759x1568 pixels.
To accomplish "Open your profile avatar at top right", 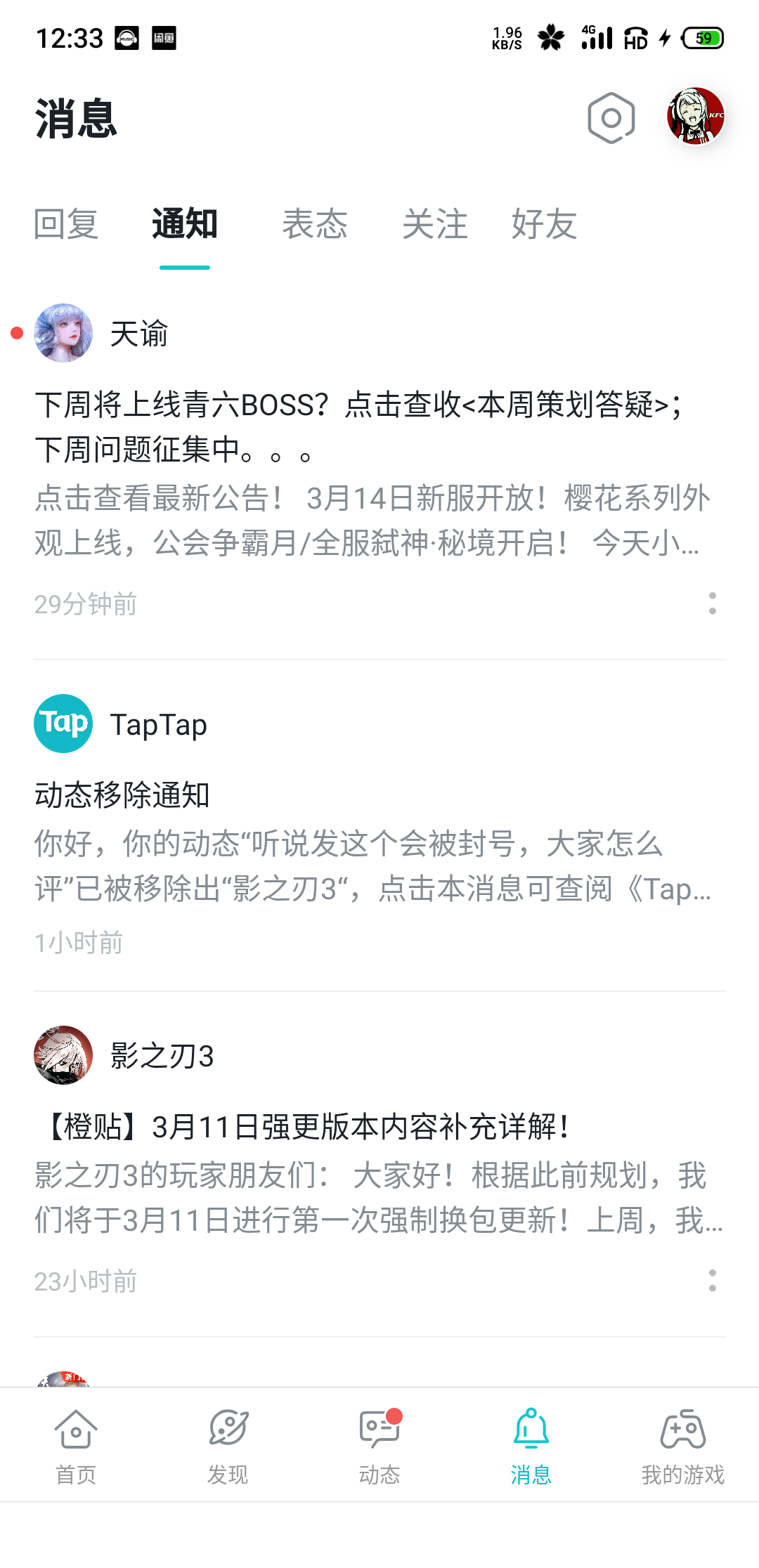I will pyautogui.click(x=696, y=116).
